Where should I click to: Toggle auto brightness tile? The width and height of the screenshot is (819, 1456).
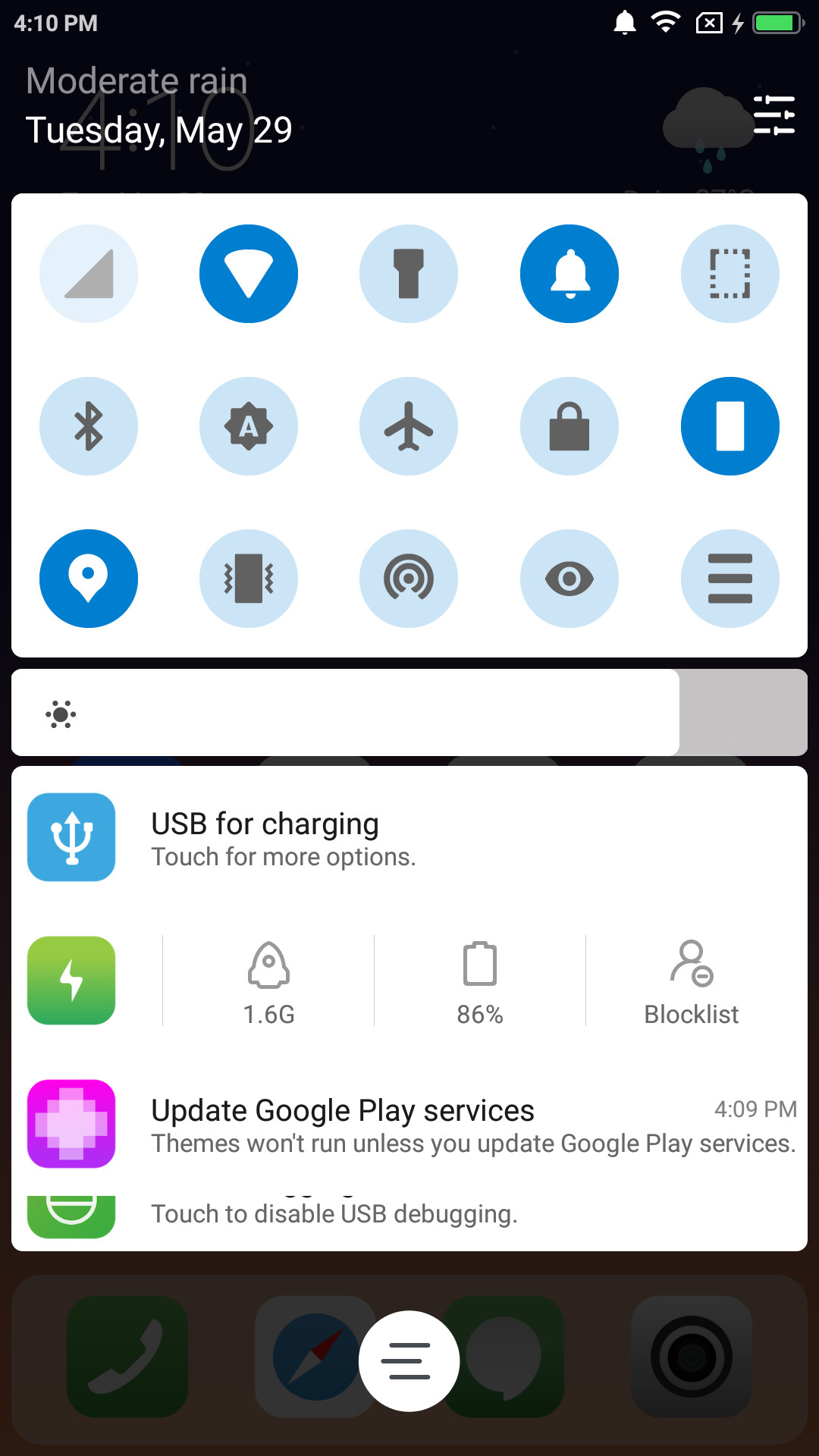(249, 426)
